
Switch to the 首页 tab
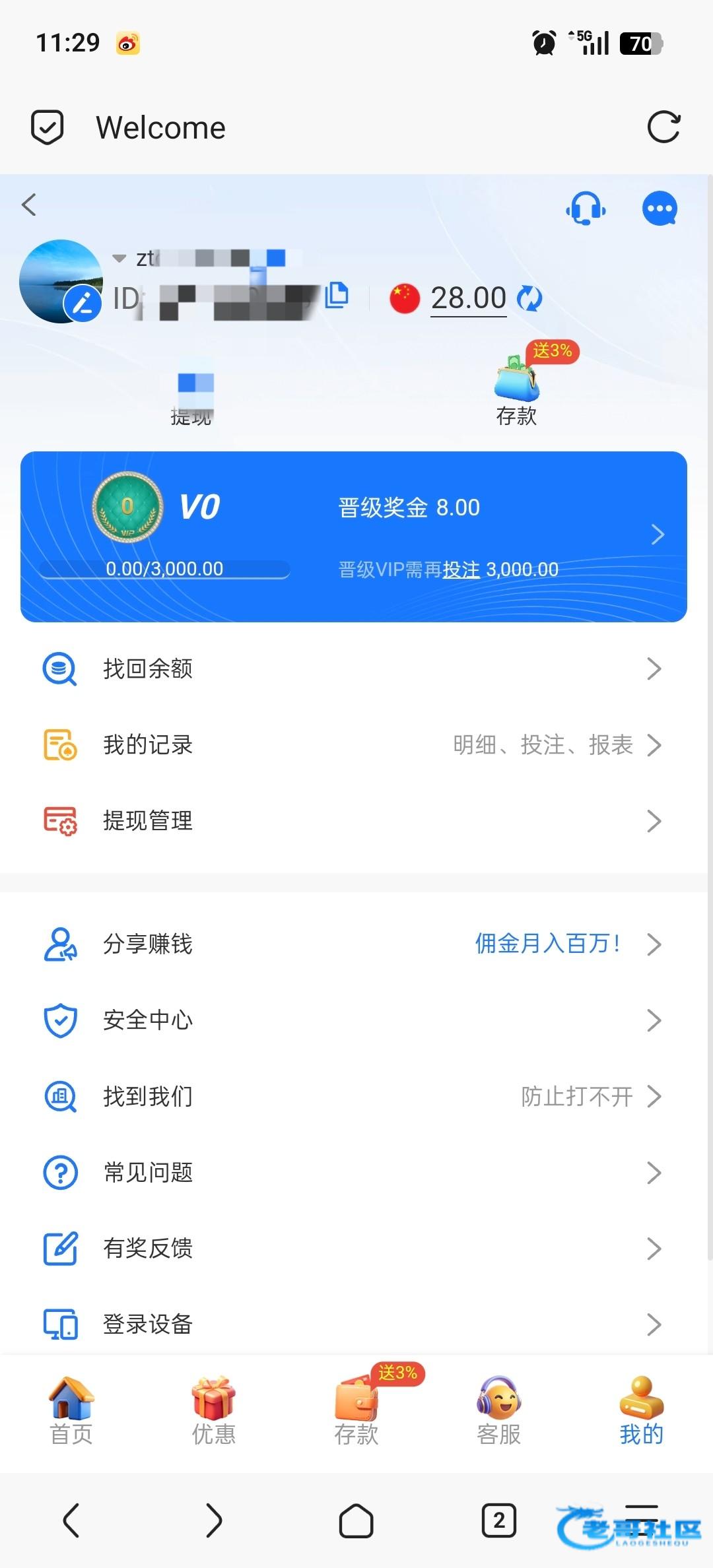71,1411
